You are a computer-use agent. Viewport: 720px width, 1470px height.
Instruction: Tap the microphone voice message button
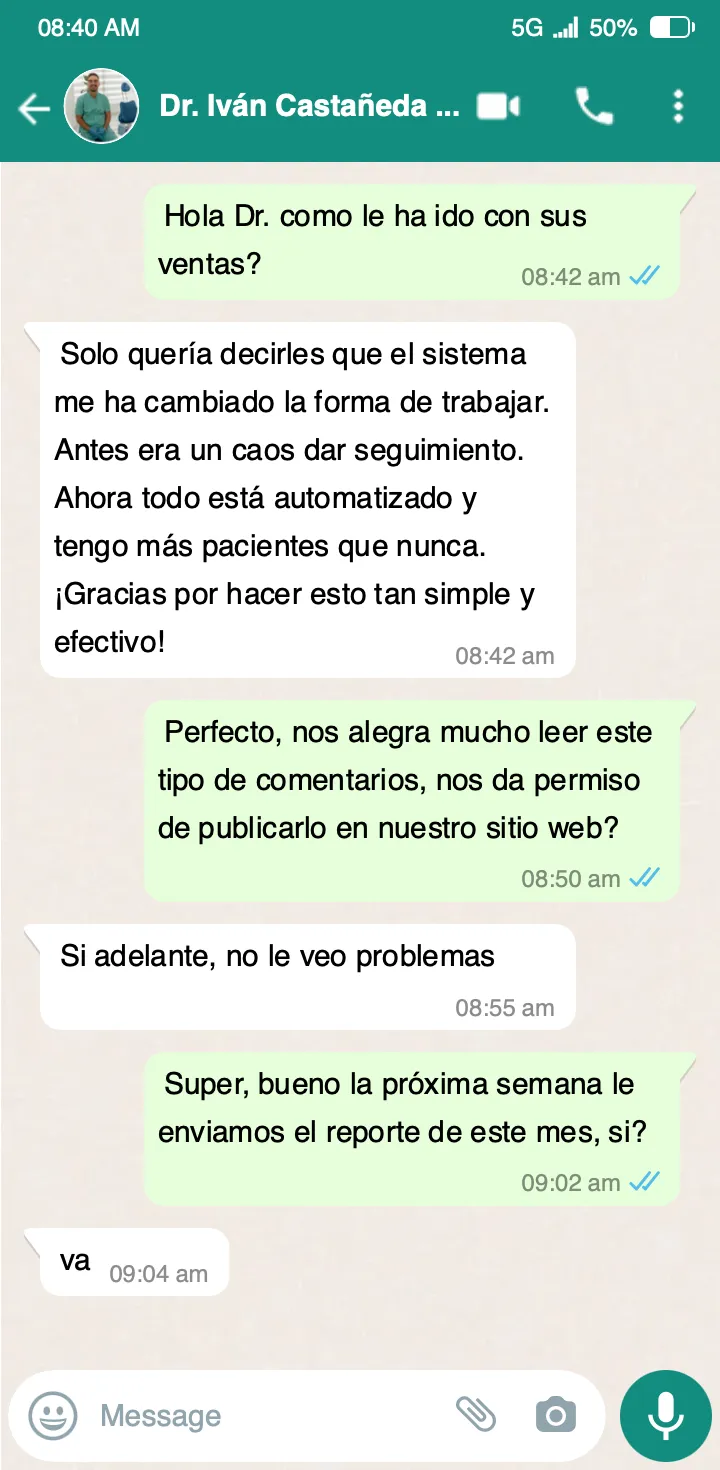coord(665,1415)
